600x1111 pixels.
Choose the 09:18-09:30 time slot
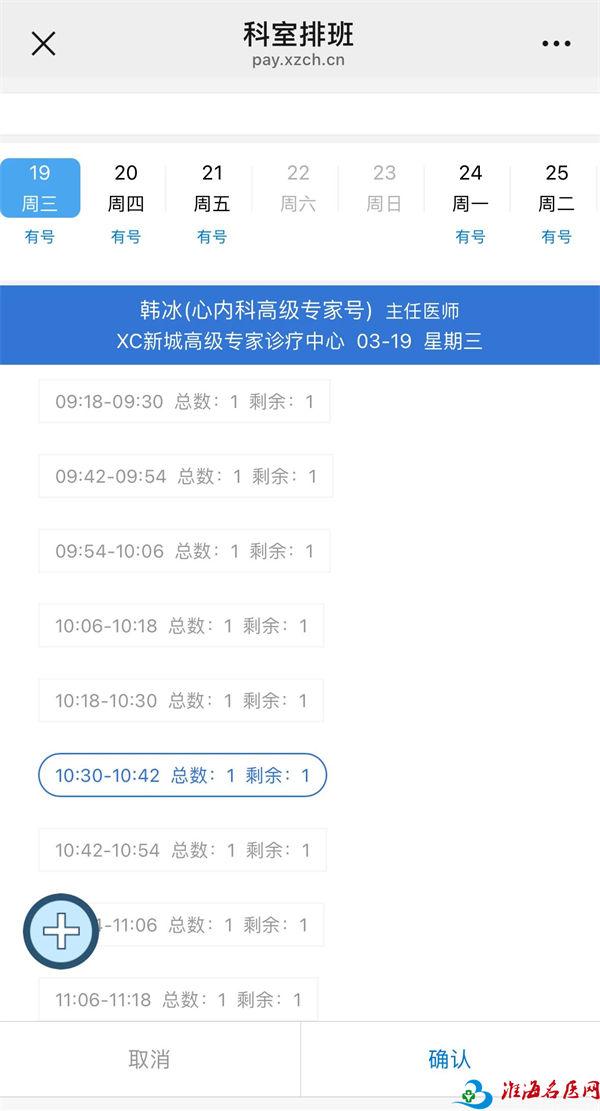click(184, 401)
